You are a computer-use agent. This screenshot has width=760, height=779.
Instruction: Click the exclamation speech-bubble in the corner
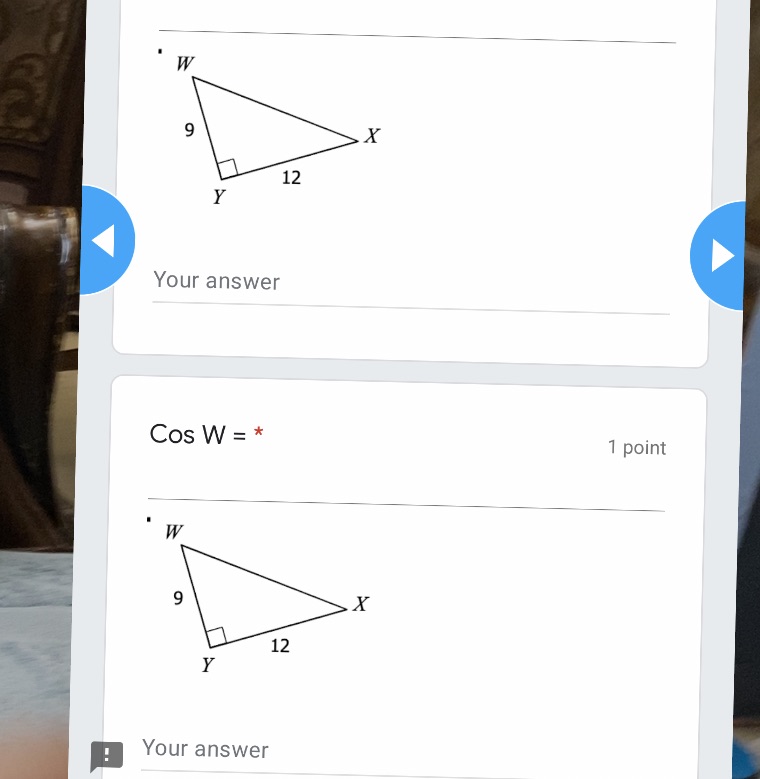pyautogui.click(x=106, y=755)
